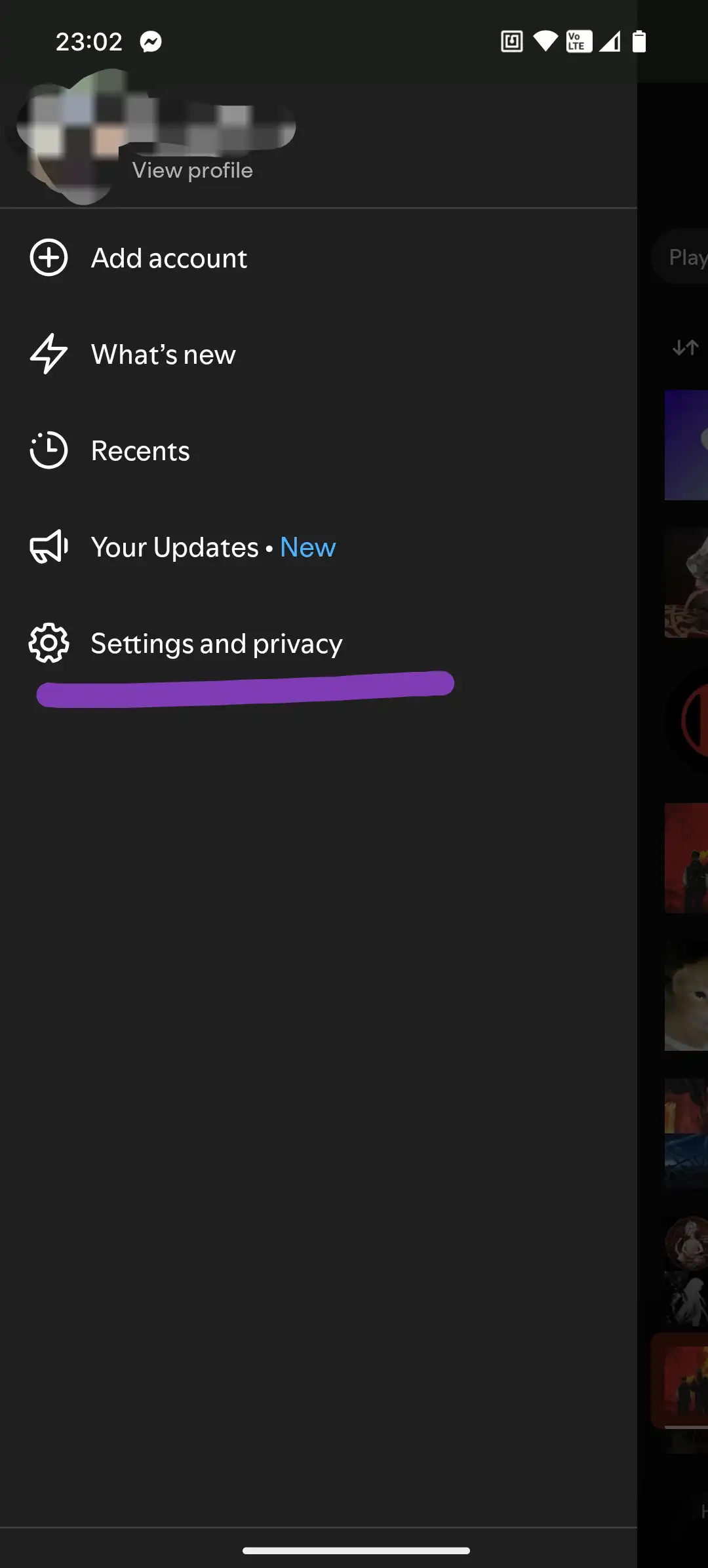Open Your Updates
Viewport: 708px width, 1568px height.
[x=319, y=547]
